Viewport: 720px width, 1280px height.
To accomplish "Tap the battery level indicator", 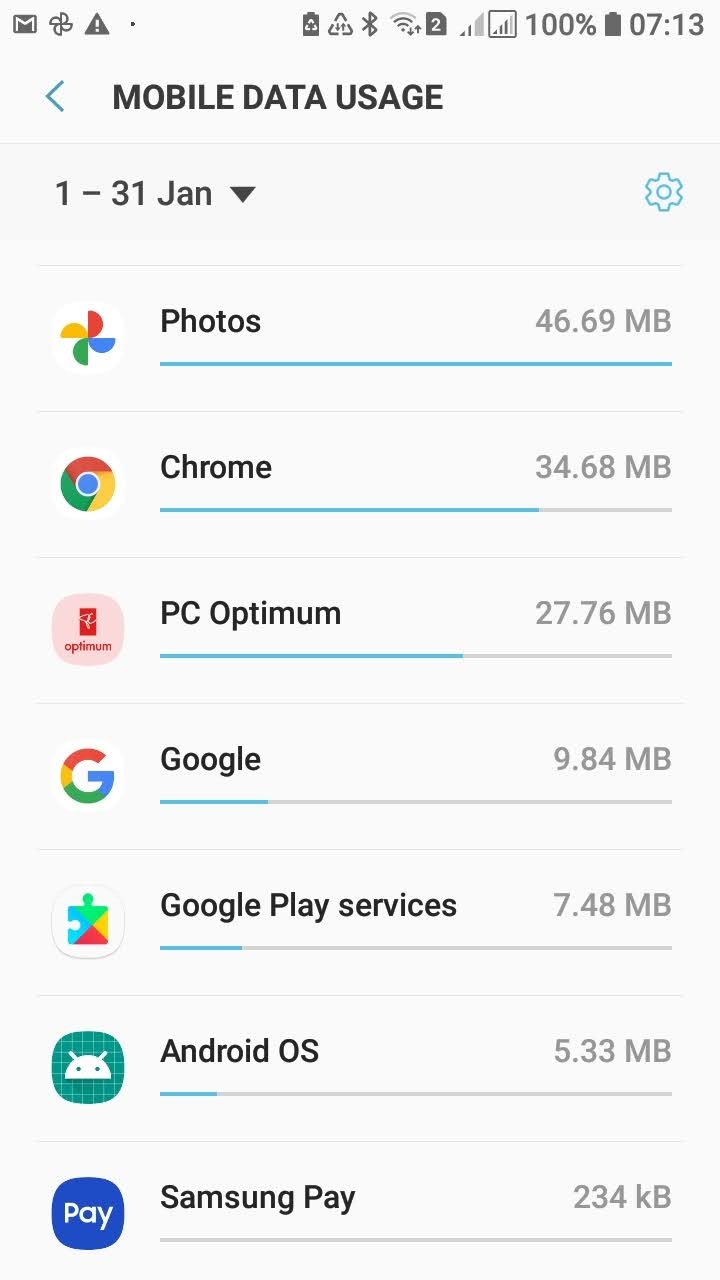I will coord(610,23).
